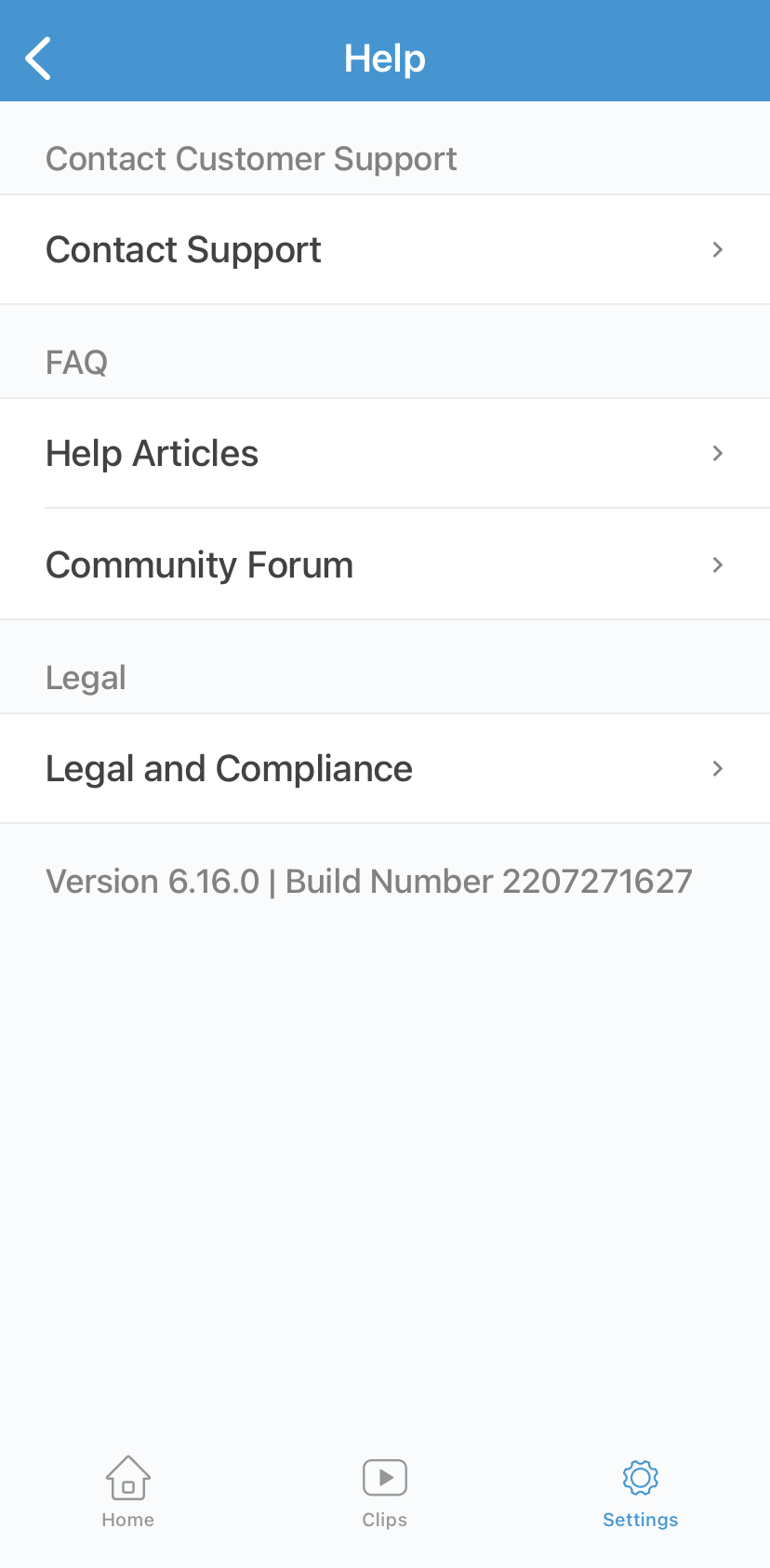Switch to the Home tab
This screenshot has height=1568, width=770.
(128, 1492)
